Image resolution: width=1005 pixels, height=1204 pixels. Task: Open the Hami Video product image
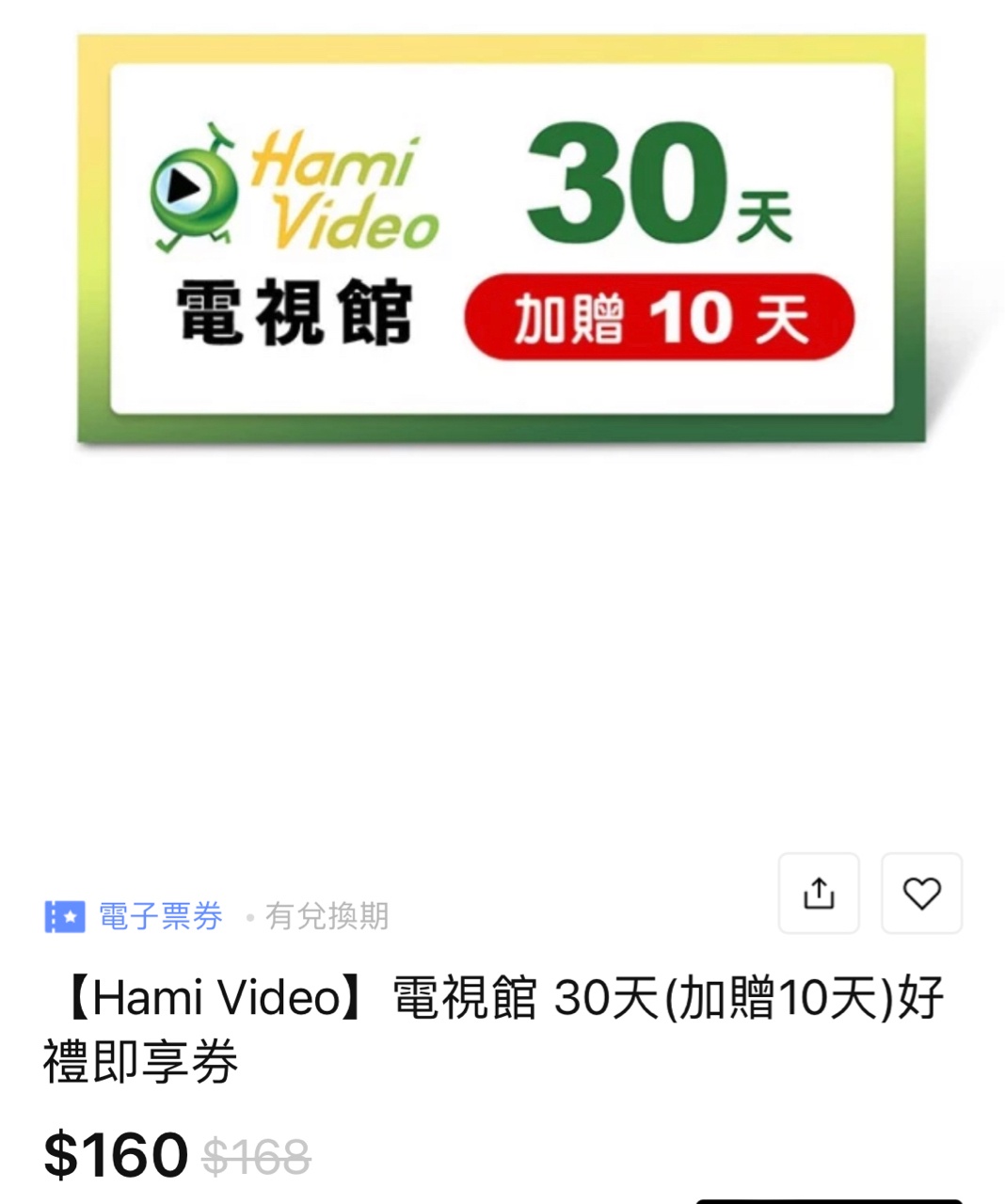pyautogui.click(x=502, y=240)
